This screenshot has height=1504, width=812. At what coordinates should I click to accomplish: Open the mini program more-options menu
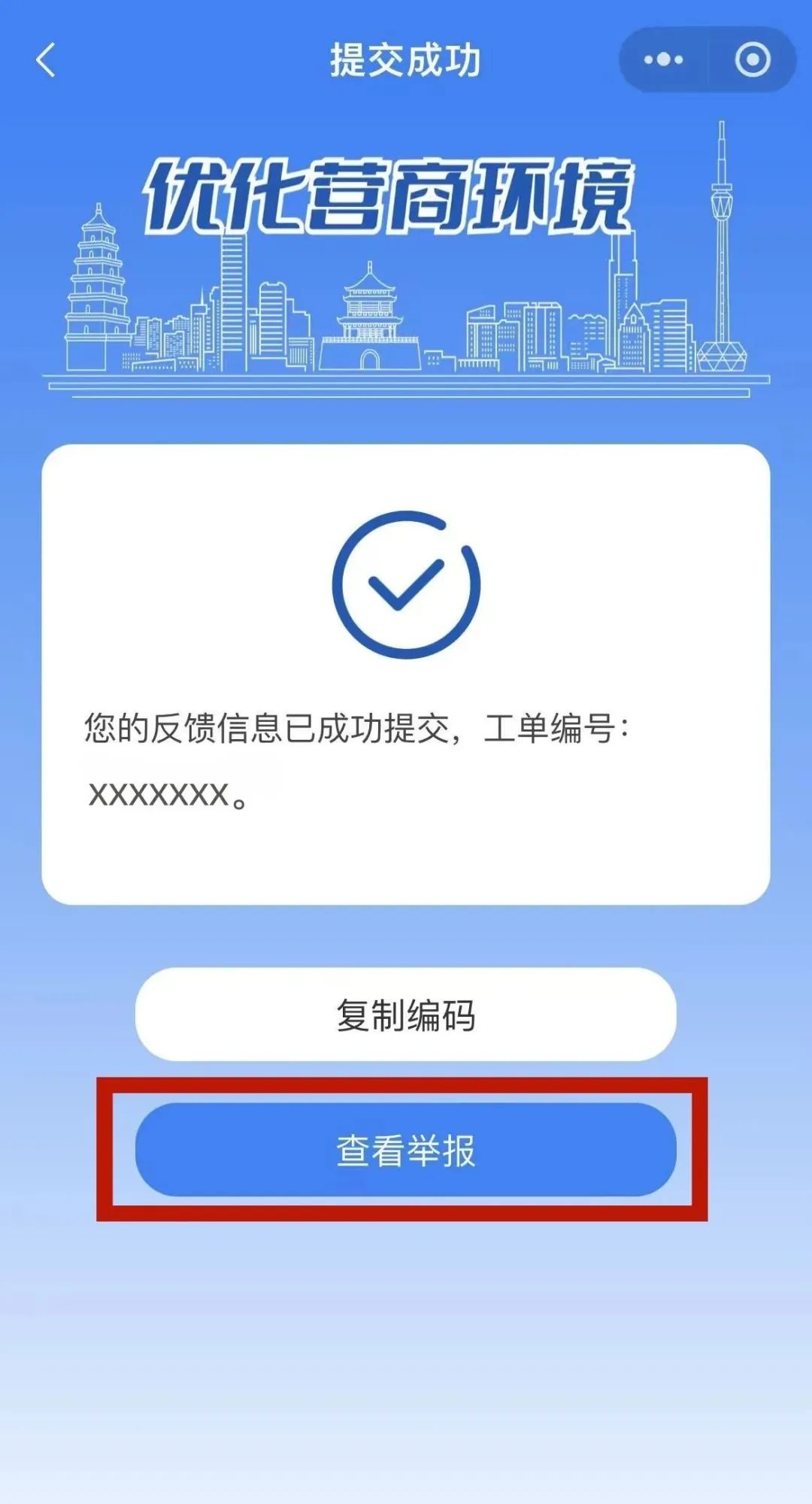(x=663, y=60)
